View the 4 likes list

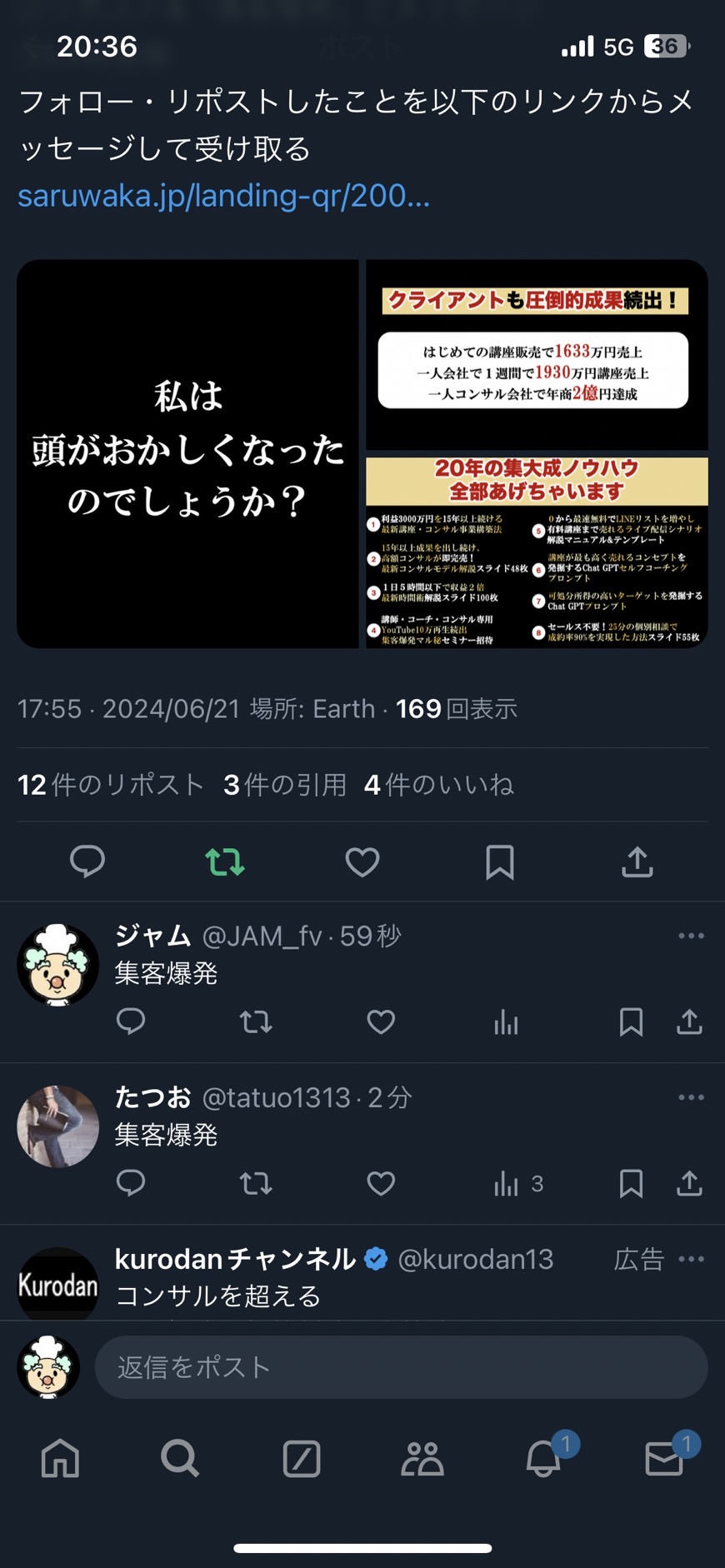pos(439,785)
